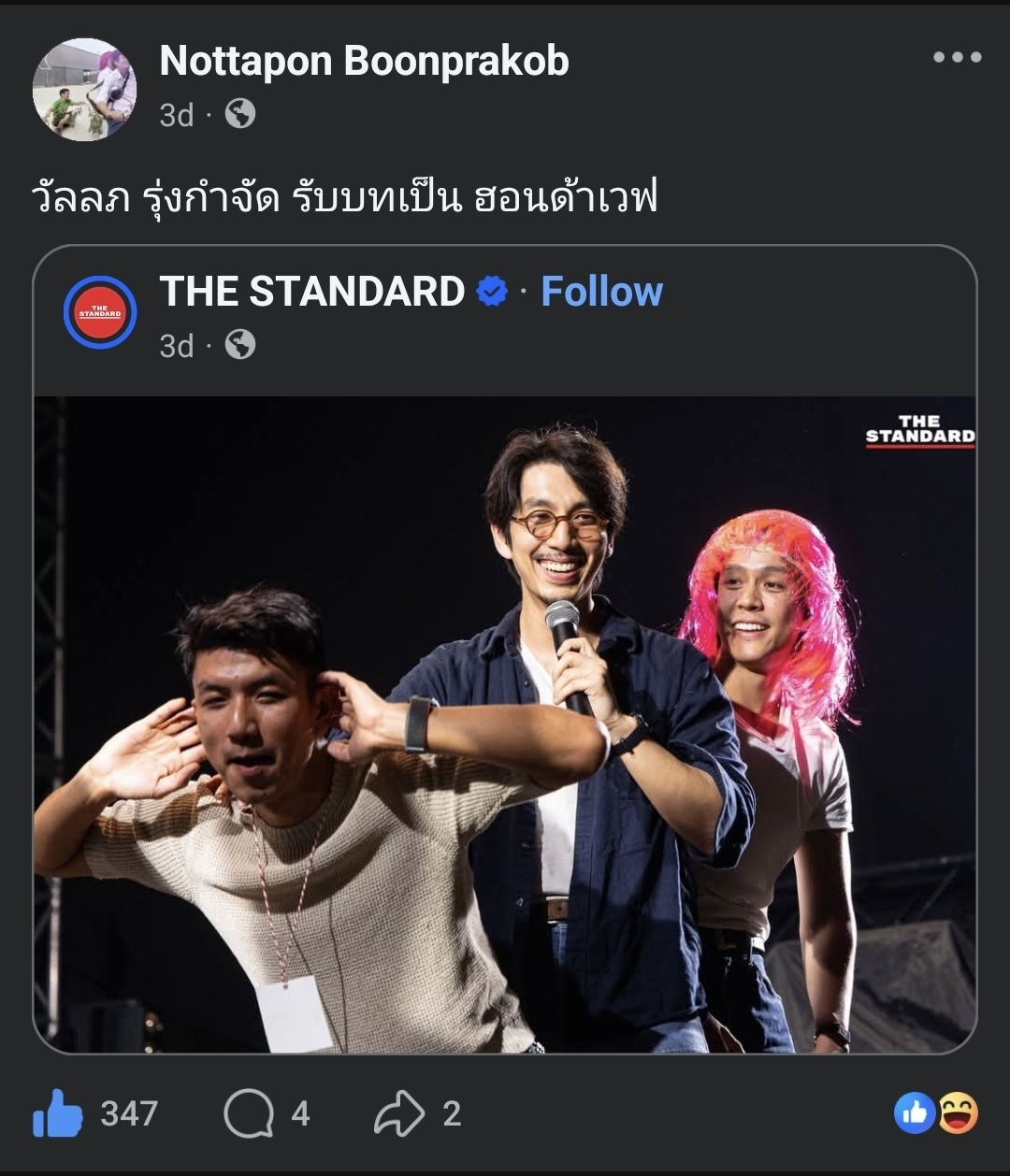Like this post with thumbs up

[58, 1113]
